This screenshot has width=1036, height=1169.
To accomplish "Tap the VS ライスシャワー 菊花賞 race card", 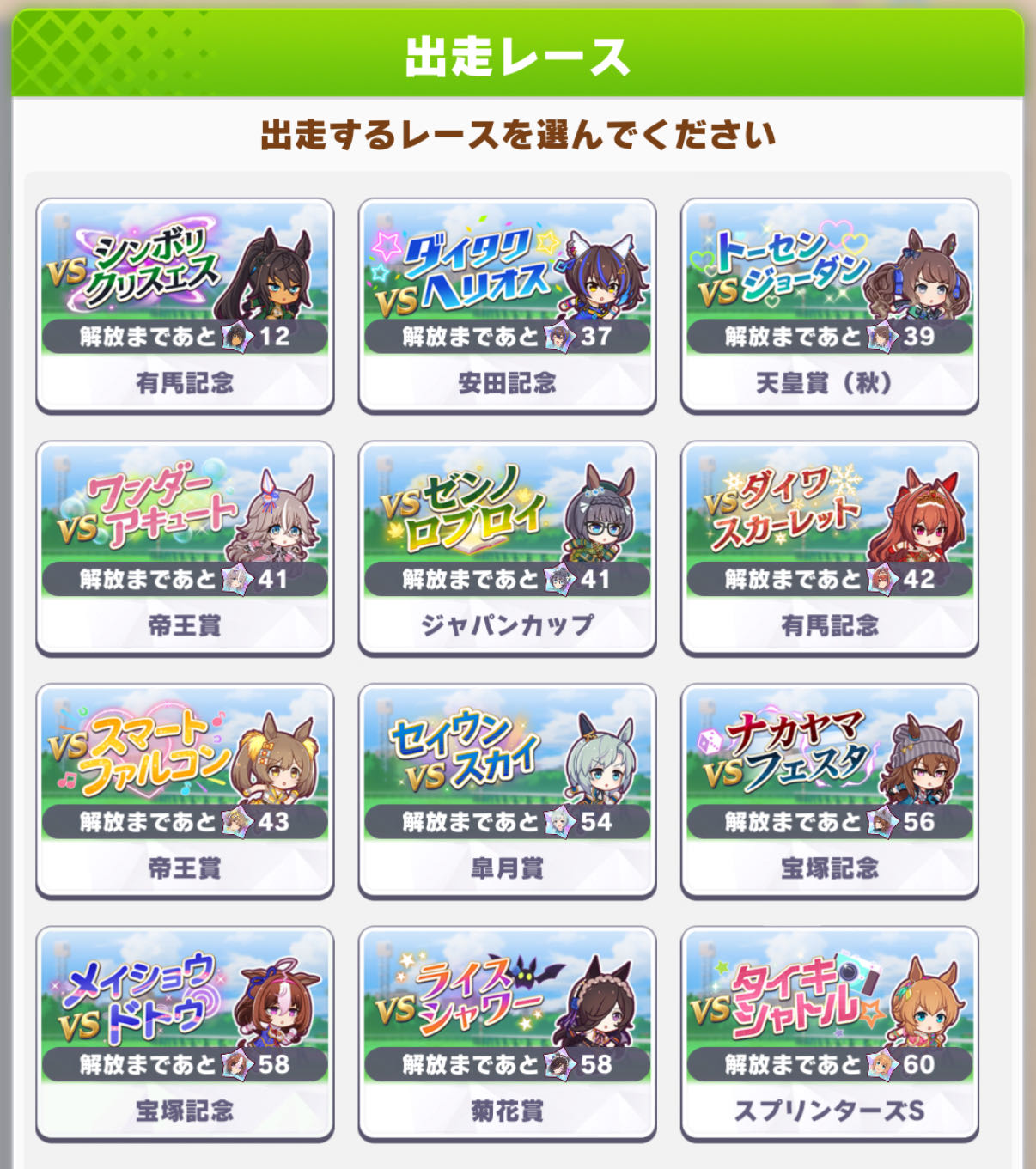I will [507, 1033].
